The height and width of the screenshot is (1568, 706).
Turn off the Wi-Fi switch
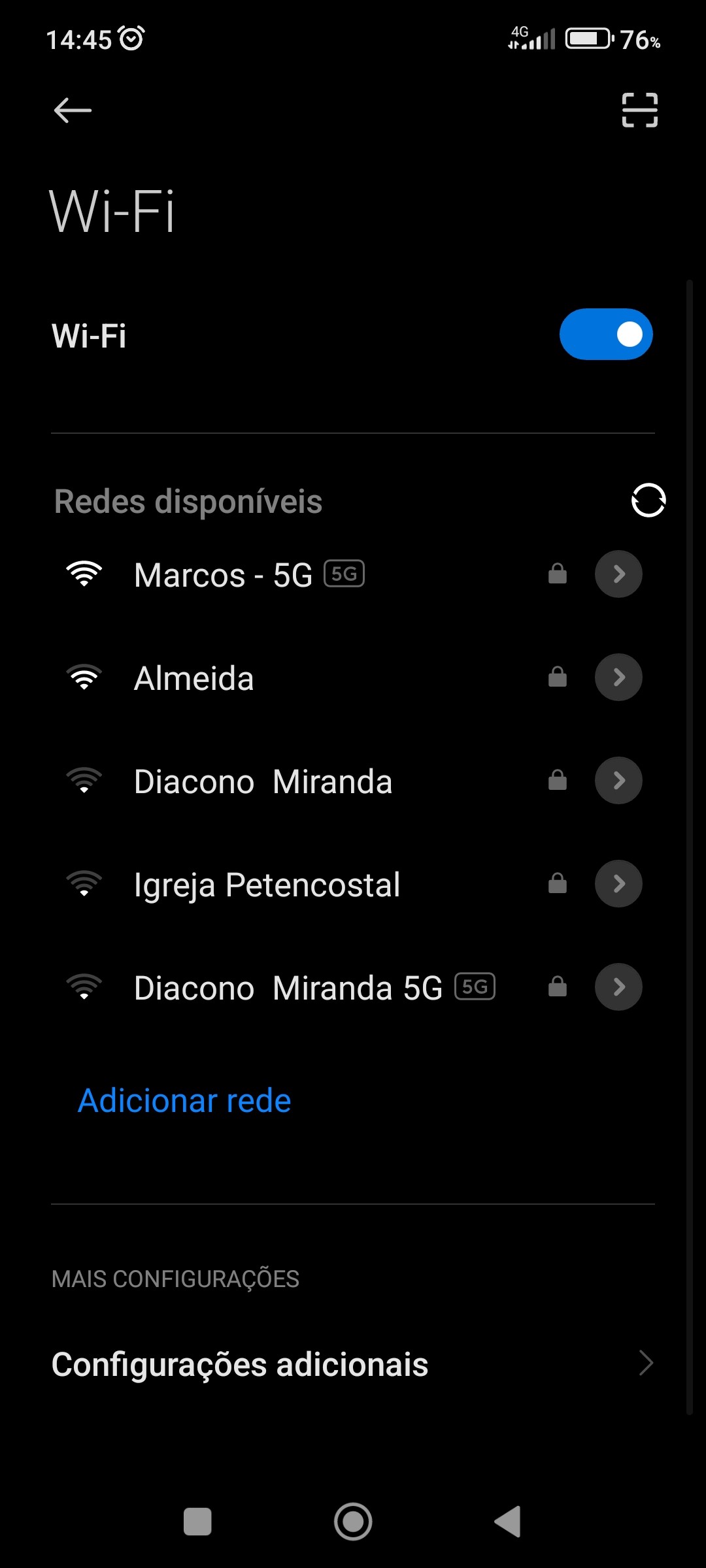[x=606, y=335]
